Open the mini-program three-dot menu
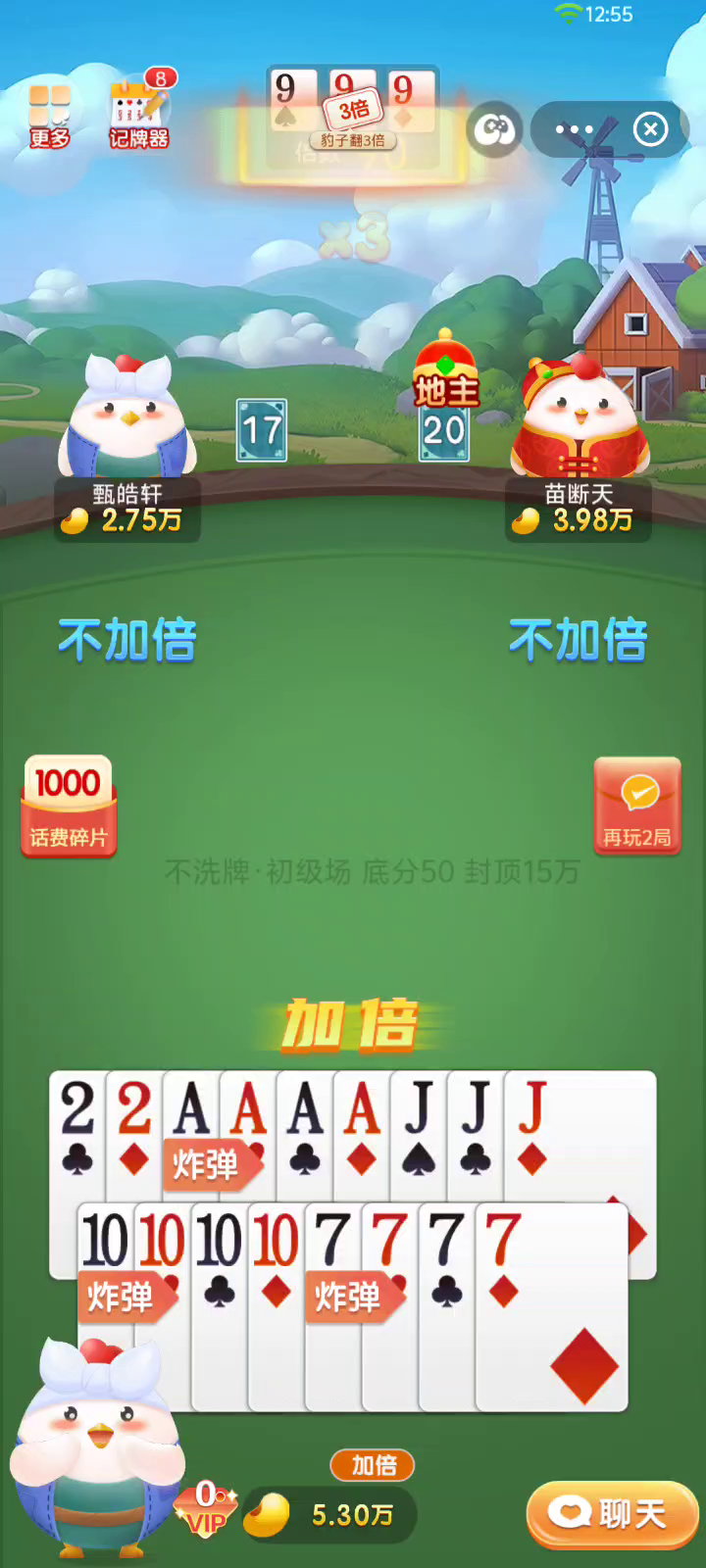The width and height of the screenshot is (706, 1568). (575, 129)
